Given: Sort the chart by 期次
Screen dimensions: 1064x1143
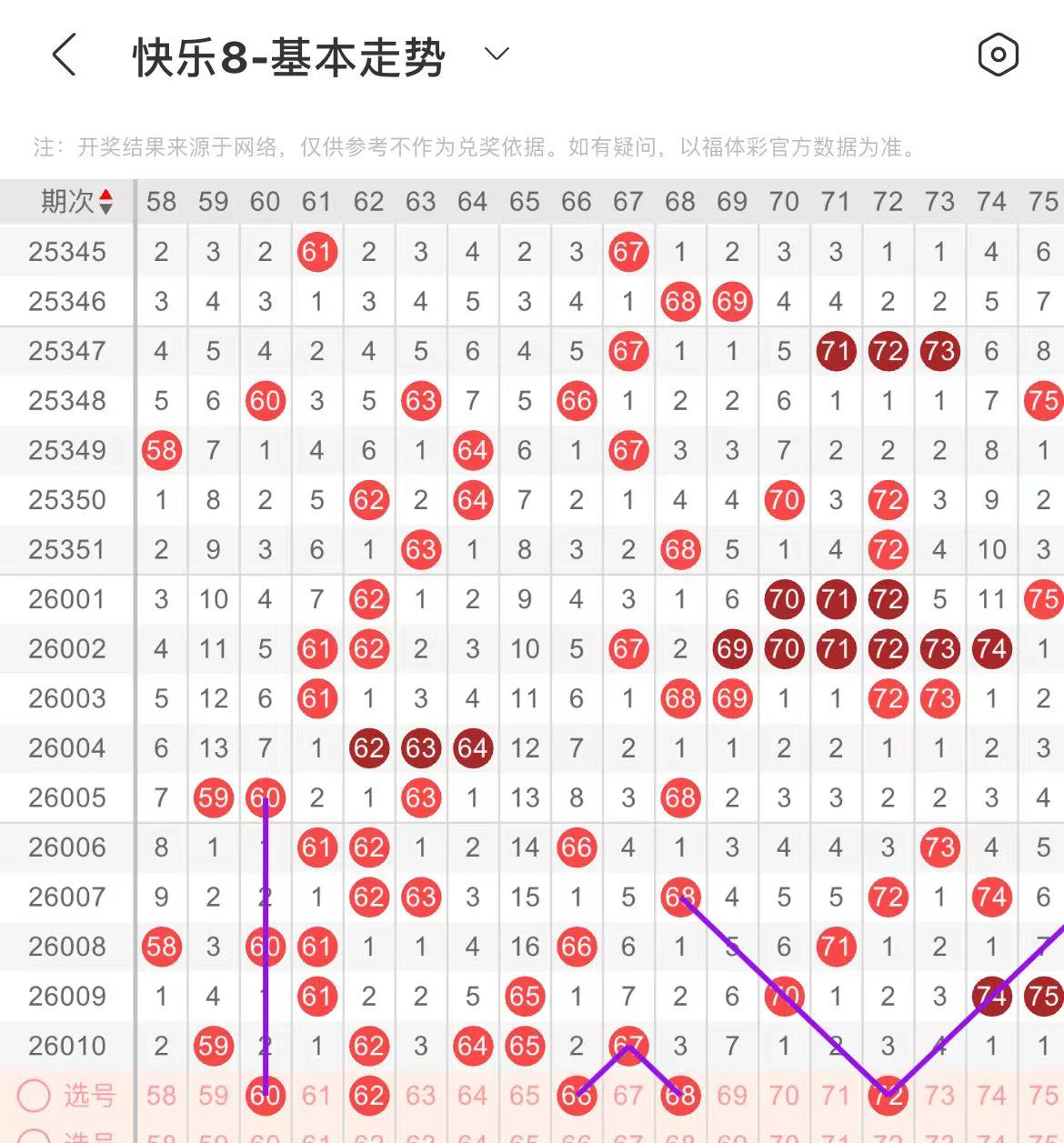Looking at the screenshot, I should (76, 201).
